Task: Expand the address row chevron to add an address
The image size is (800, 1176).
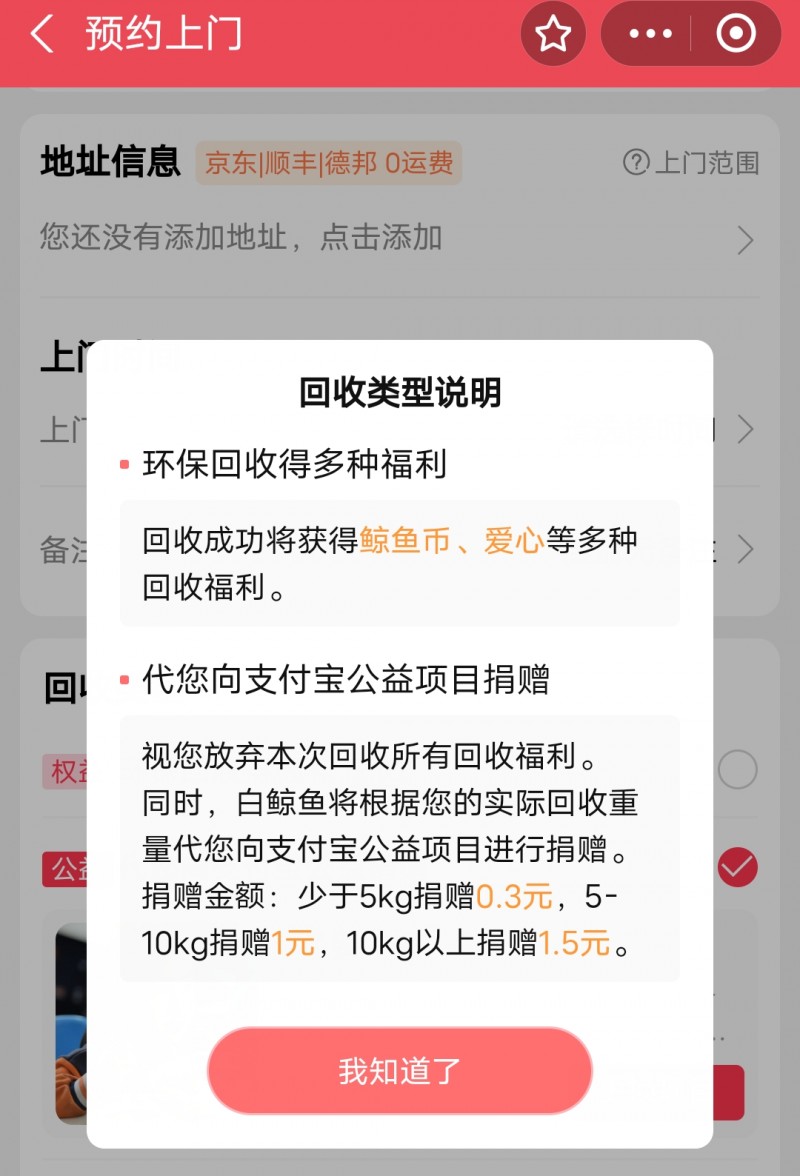Action: 744,240
